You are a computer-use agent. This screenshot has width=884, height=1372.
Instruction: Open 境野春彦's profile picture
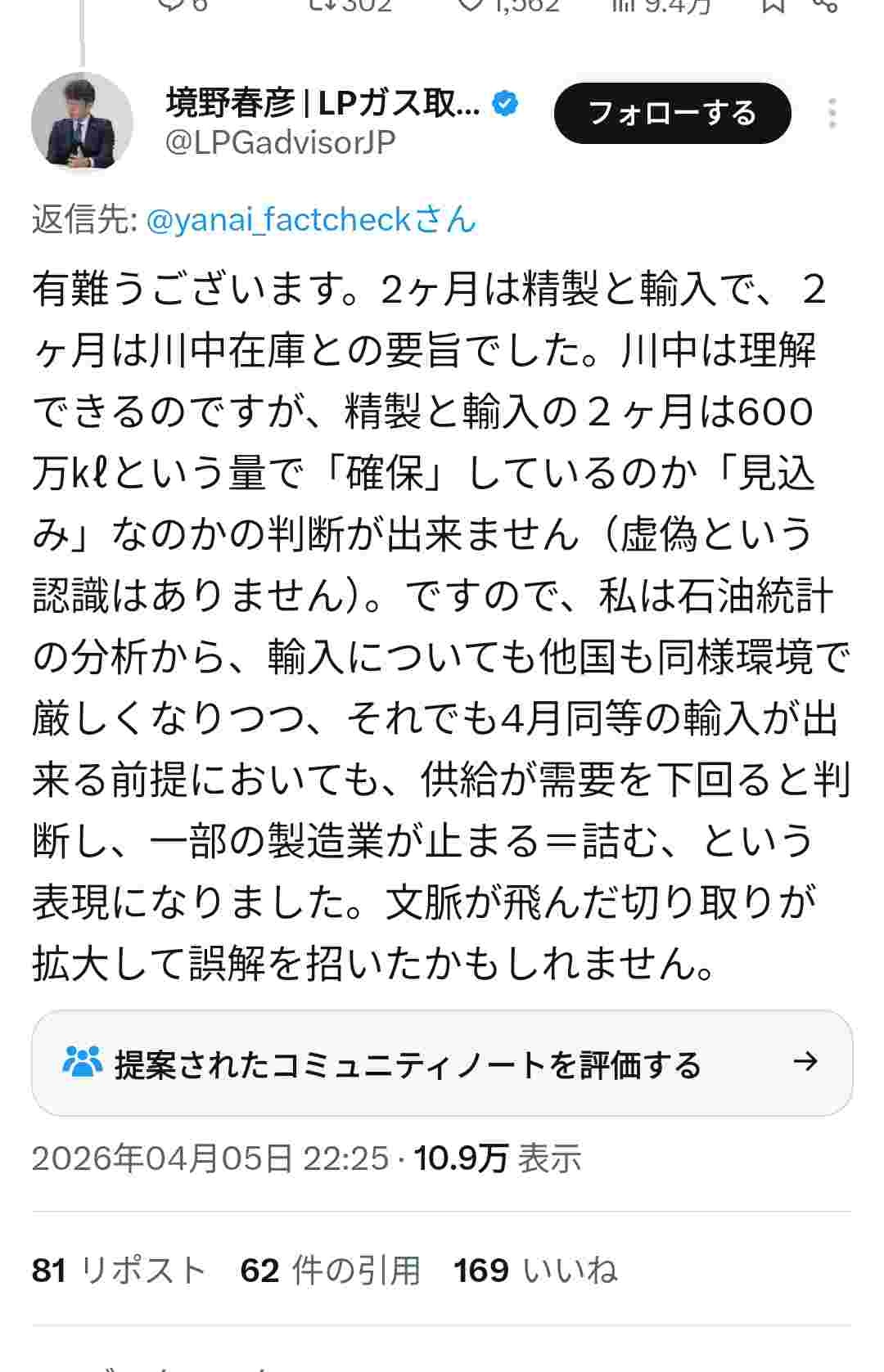(x=82, y=121)
